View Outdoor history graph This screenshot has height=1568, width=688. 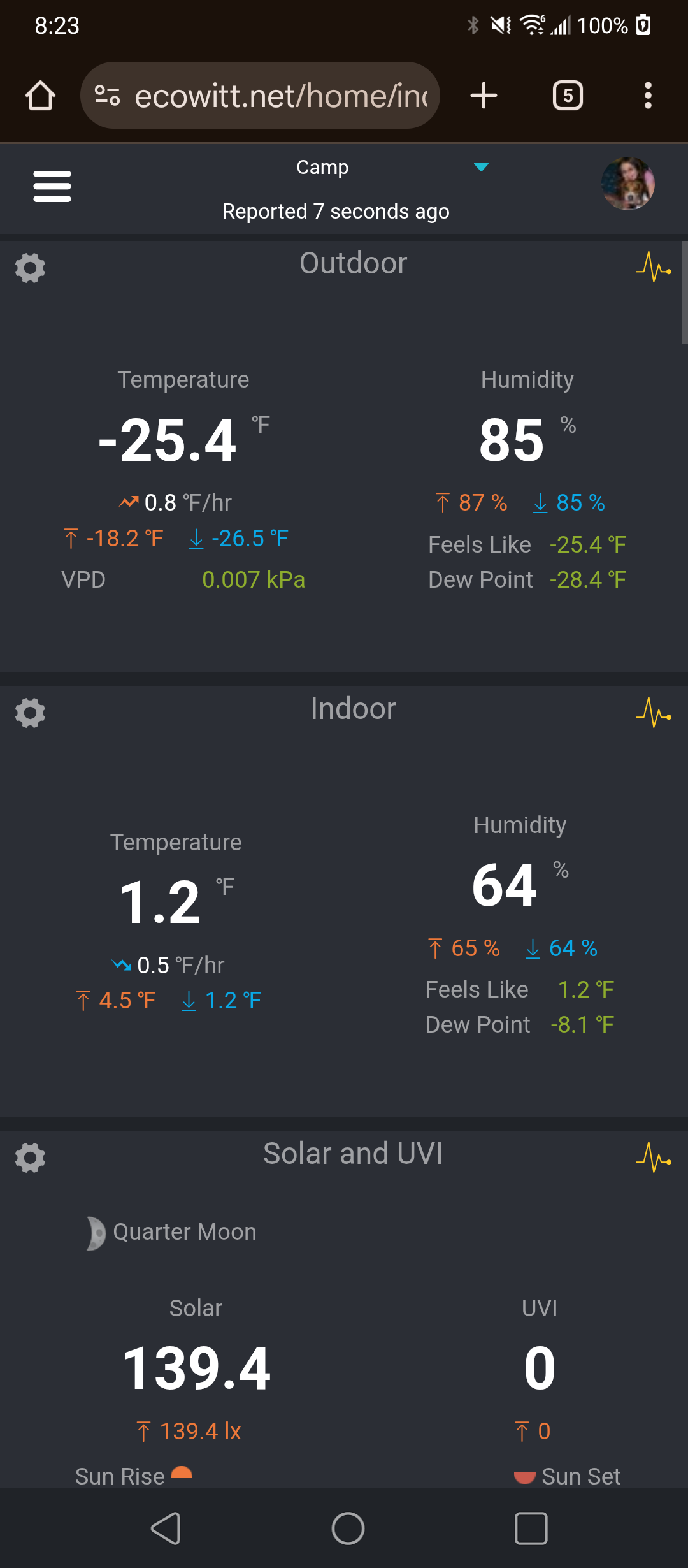pos(654,267)
